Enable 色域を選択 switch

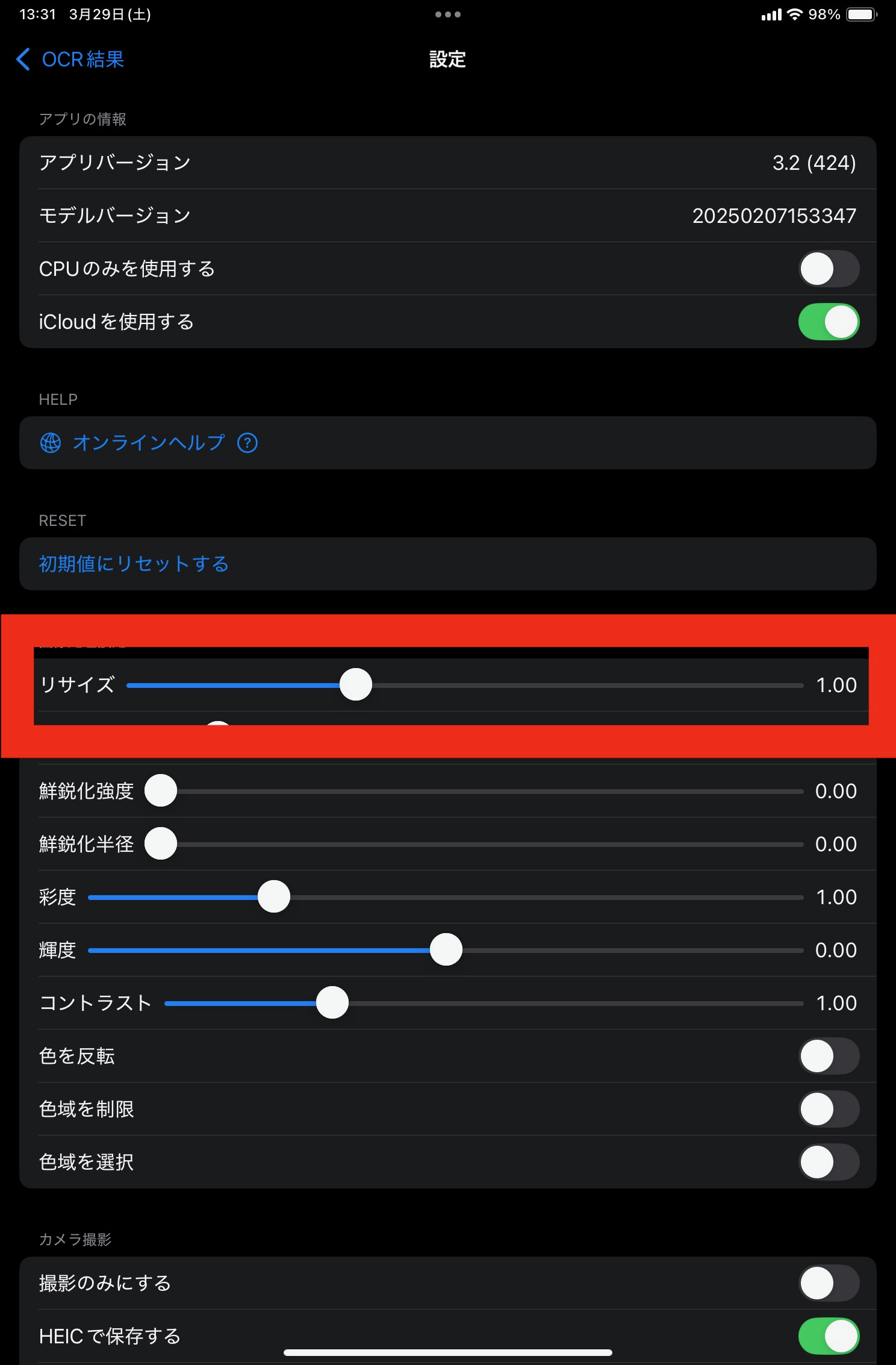tap(828, 1162)
